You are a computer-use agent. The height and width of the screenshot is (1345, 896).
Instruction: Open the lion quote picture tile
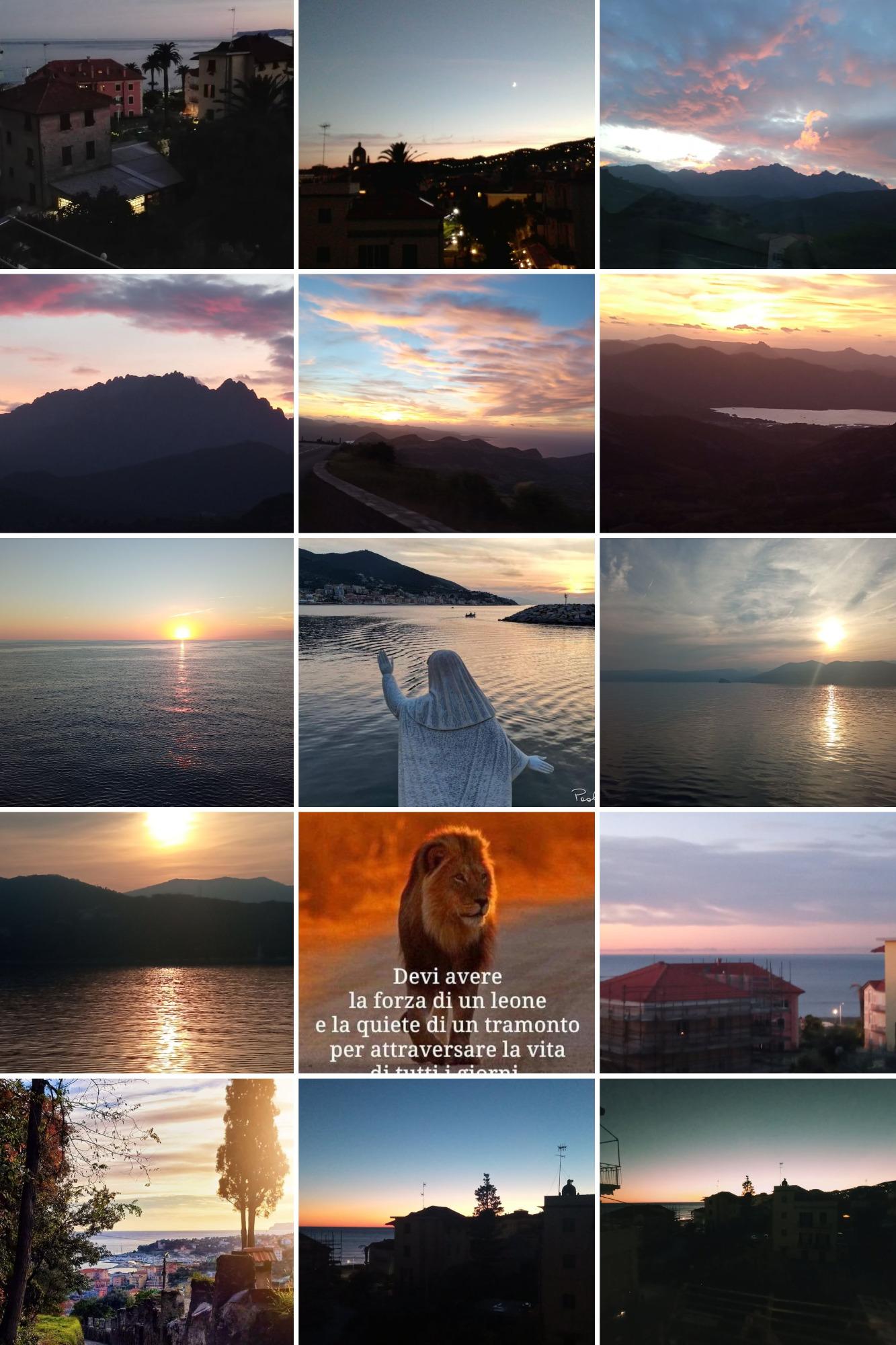(x=446, y=941)
